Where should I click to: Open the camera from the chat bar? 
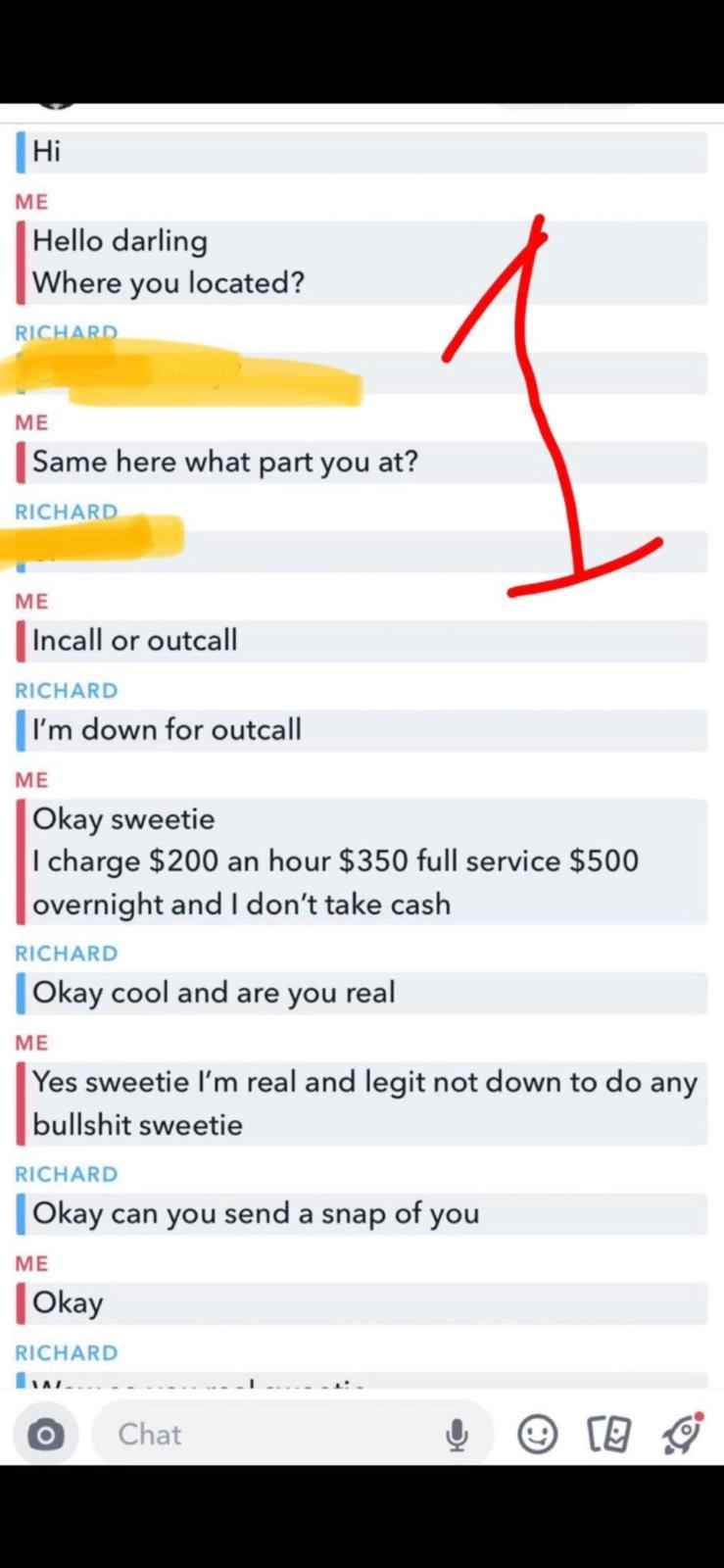coord(45,1435)
